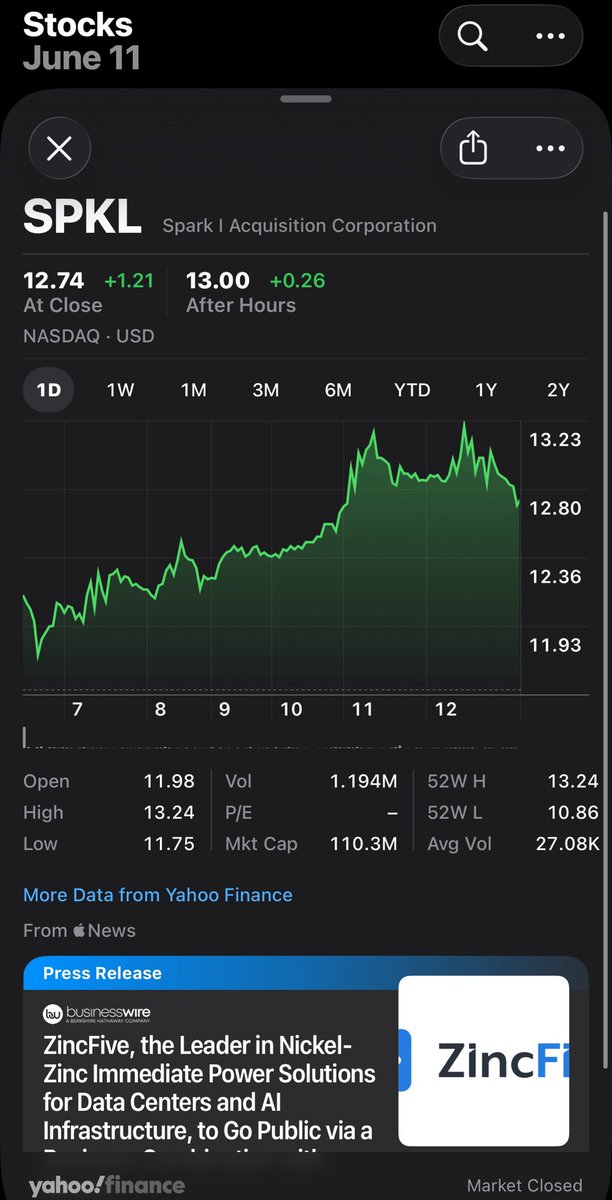Share the SPKL stock
Screen dimensions: 612x1200
click(473, 149)
